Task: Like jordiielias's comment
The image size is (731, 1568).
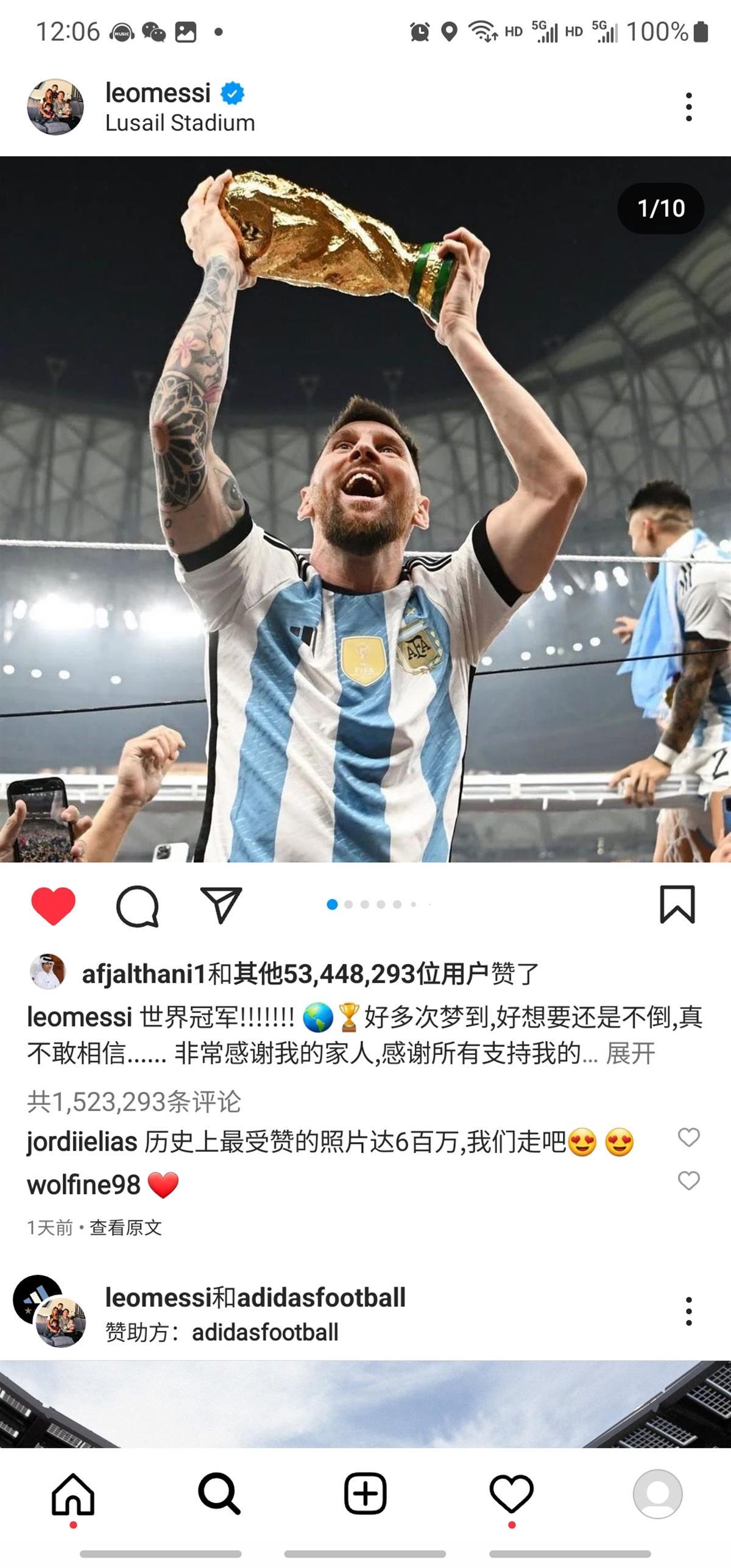Action: point(688,1138)
